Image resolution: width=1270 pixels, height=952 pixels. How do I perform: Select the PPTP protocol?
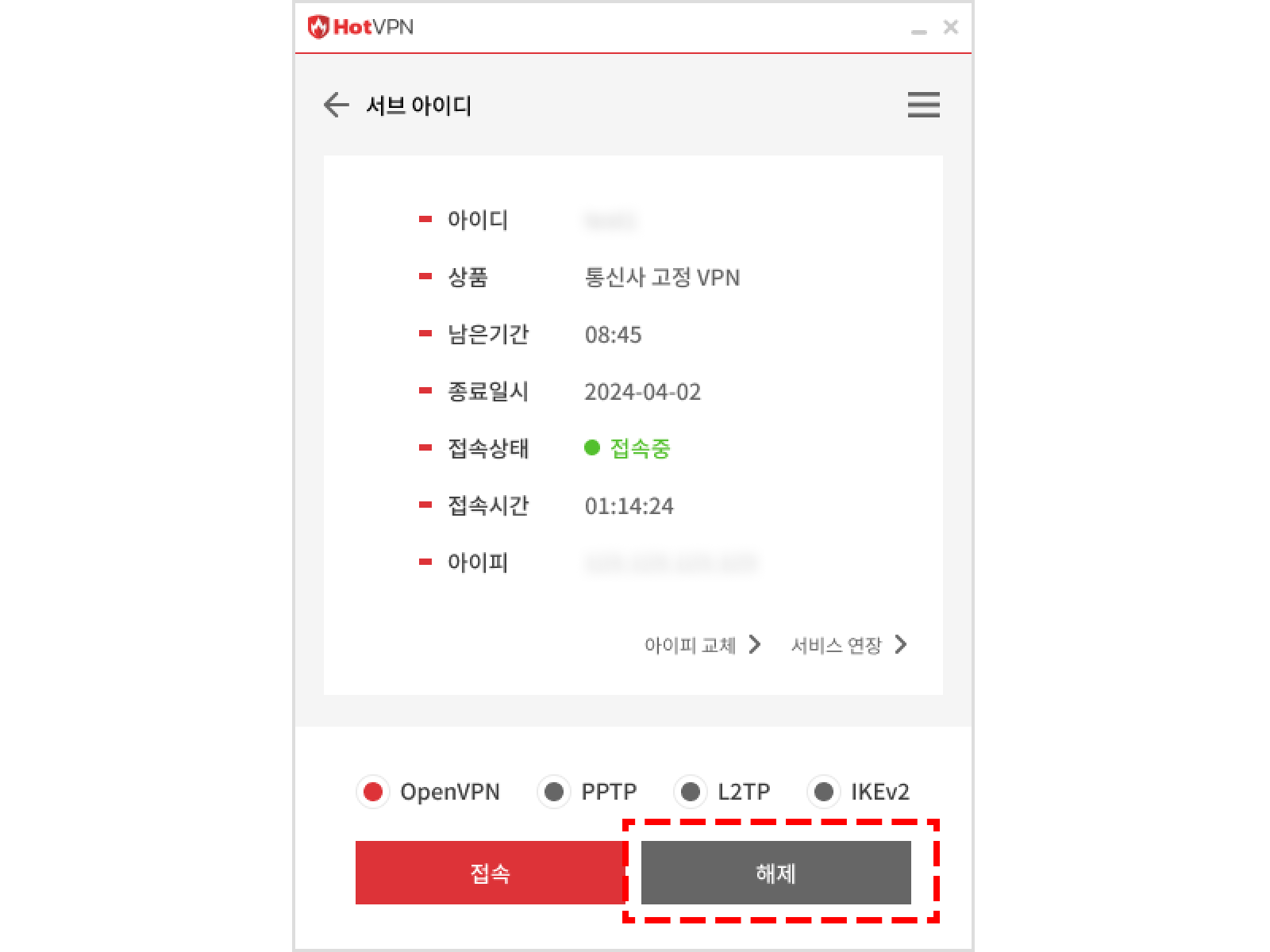[554, 792]
